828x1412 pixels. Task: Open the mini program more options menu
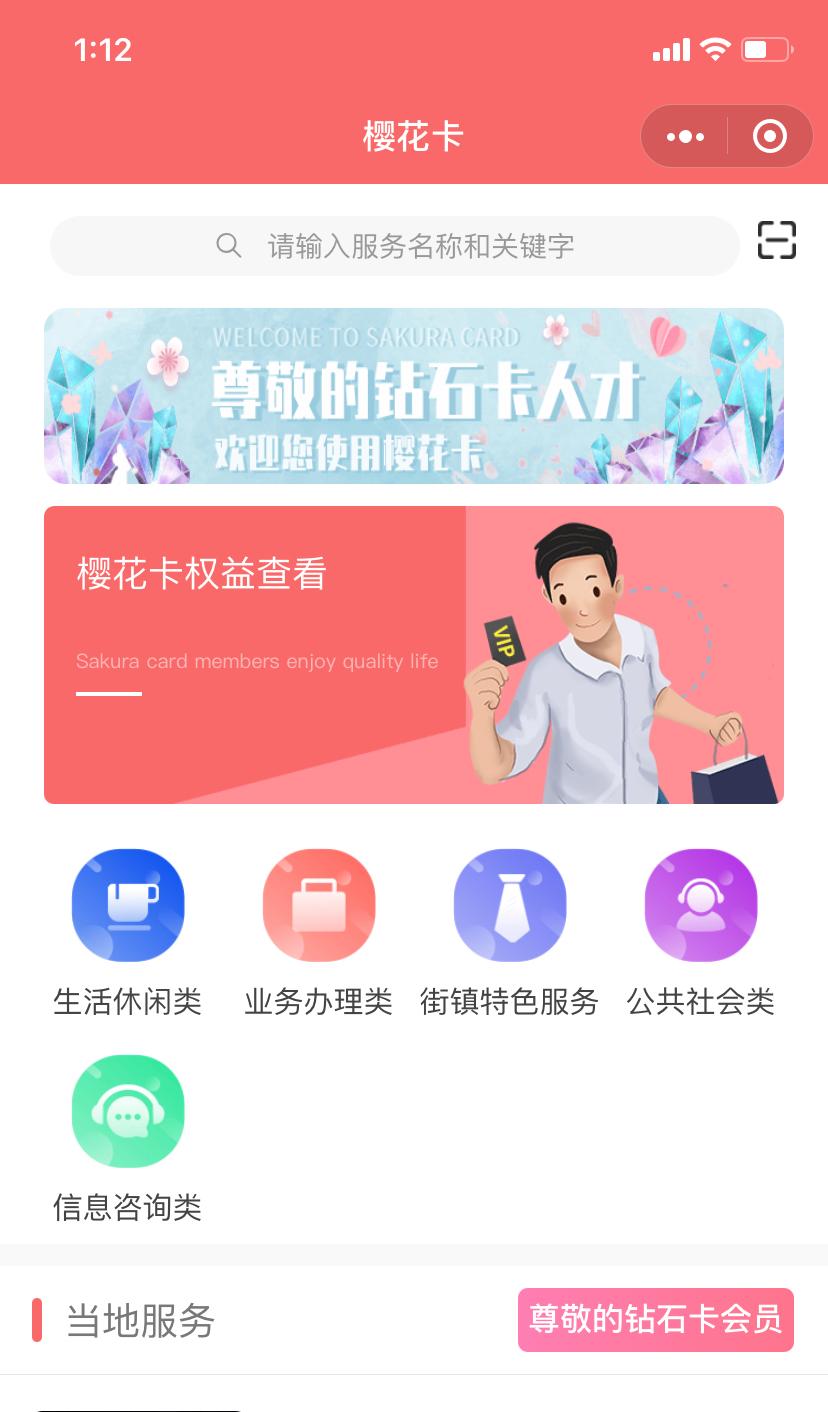tap(685, 136)
